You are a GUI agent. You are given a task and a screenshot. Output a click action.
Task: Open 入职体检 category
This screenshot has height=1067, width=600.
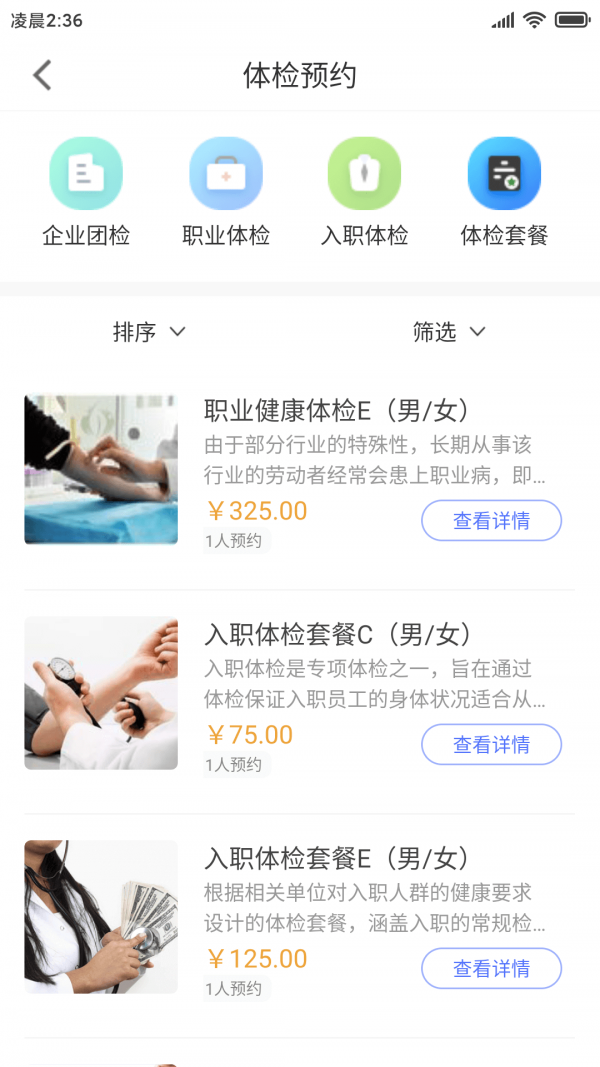coord(365,192)
